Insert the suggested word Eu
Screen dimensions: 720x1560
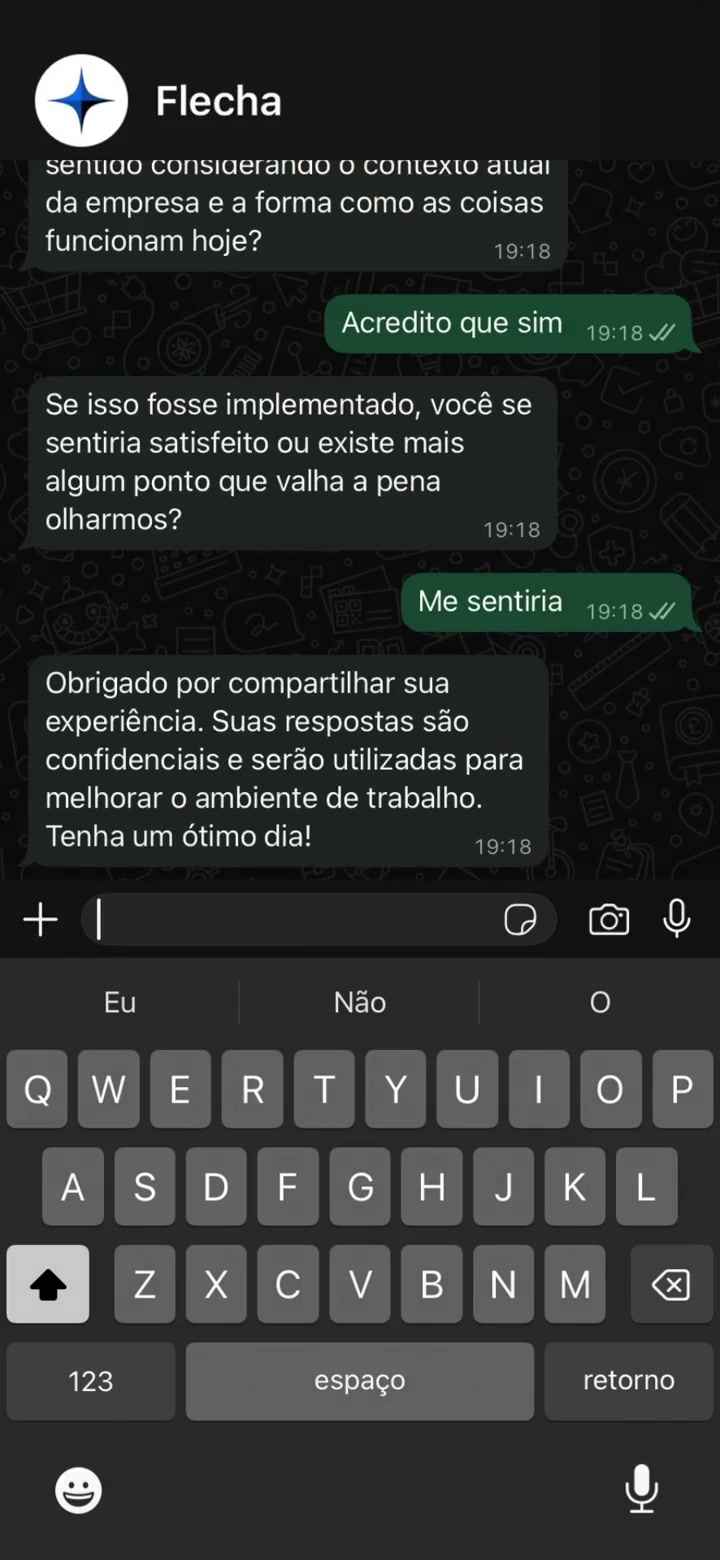tap(119, 1002)
